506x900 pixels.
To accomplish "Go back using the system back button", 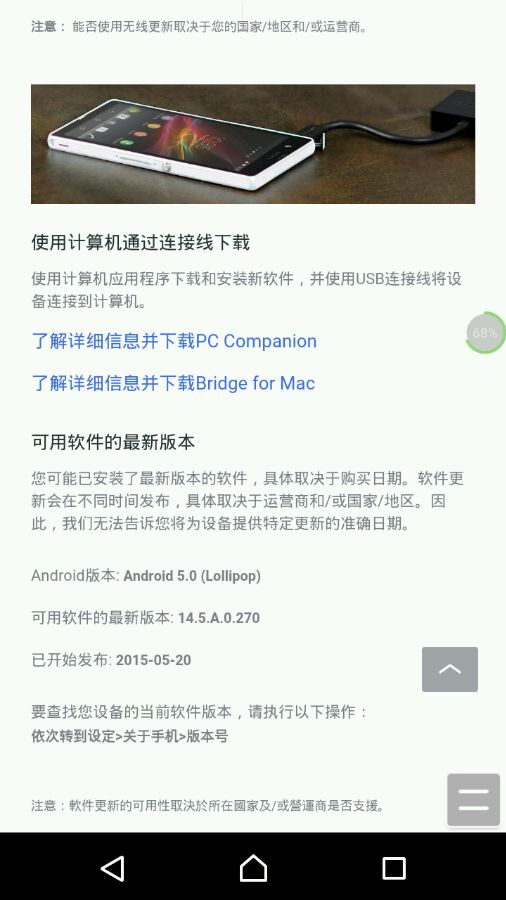I will coord(112,868).
